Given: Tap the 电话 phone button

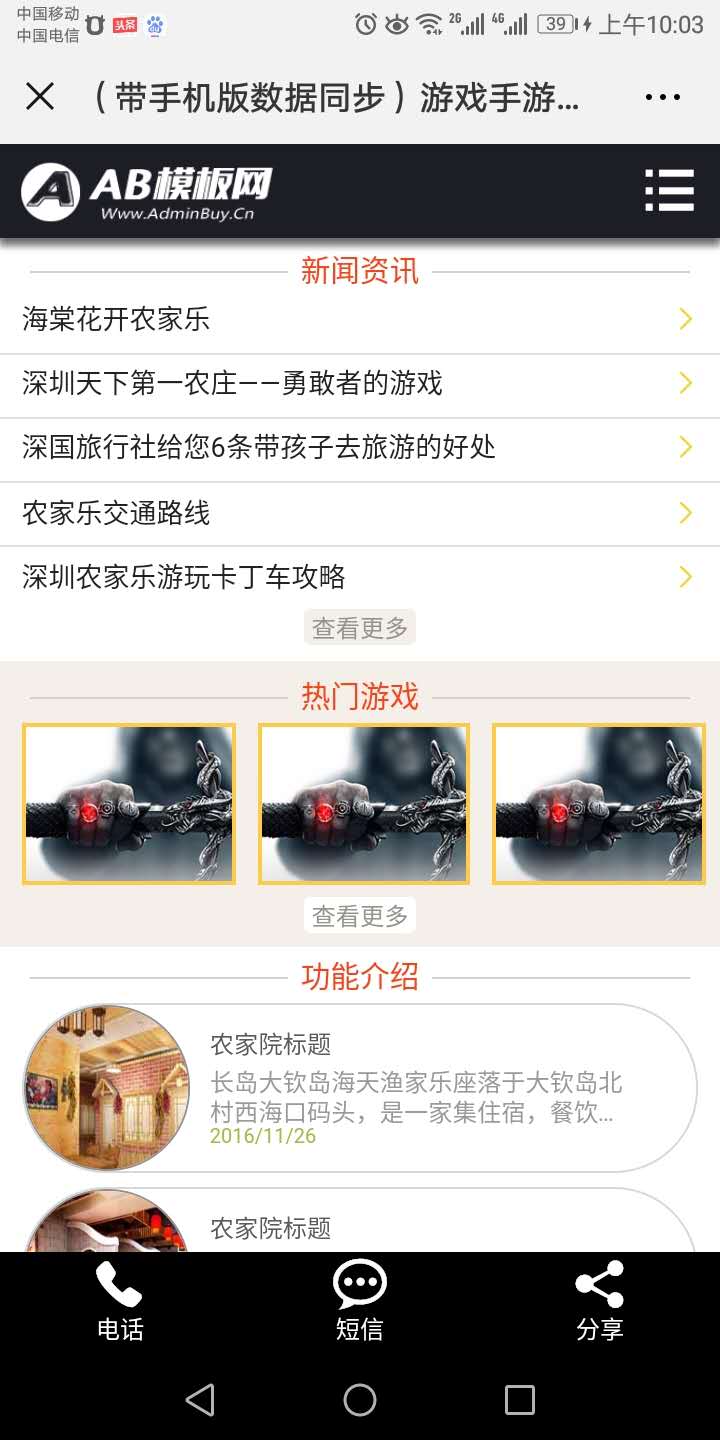Looking at the screenshot, I should pos(120,1300).
